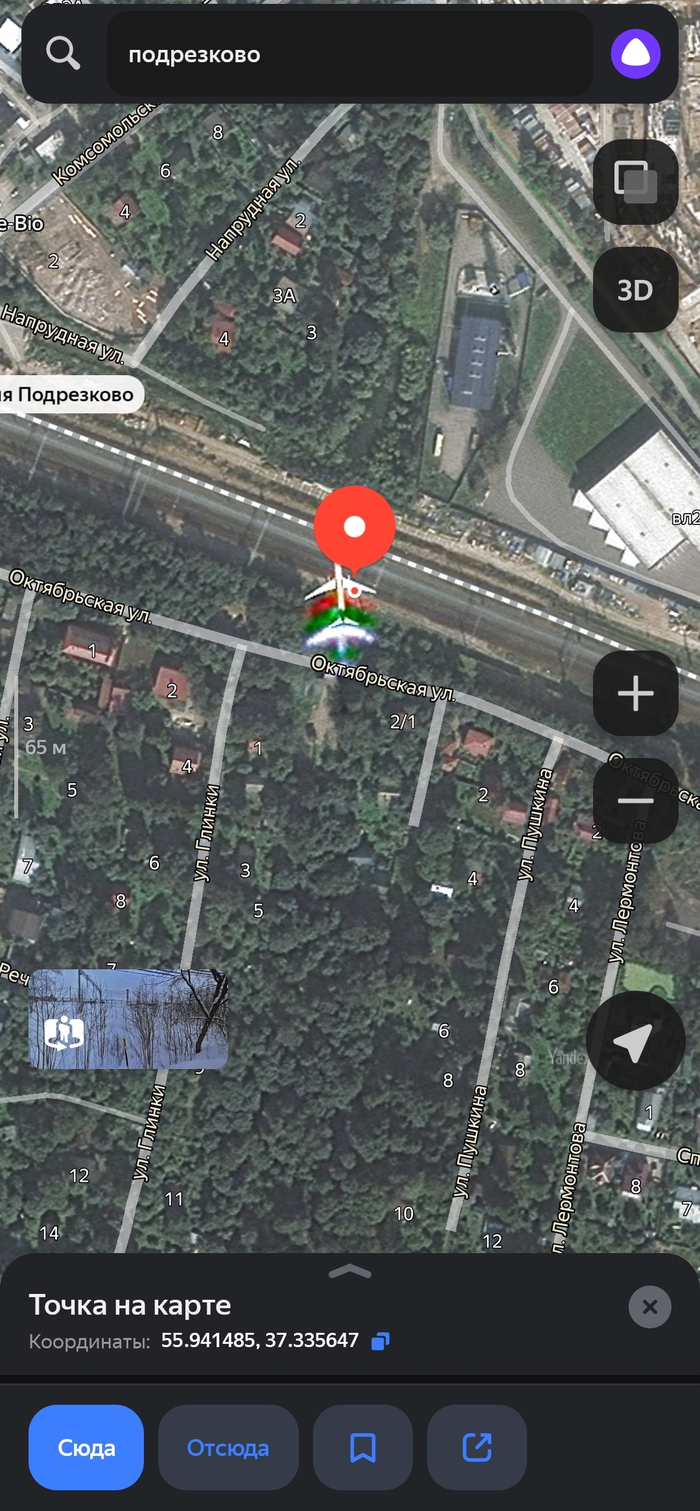This screenshot has width=700, height=1511.
Task: Open the Подрезково station label
Action: pyautogui.click(x=68, y=395)
